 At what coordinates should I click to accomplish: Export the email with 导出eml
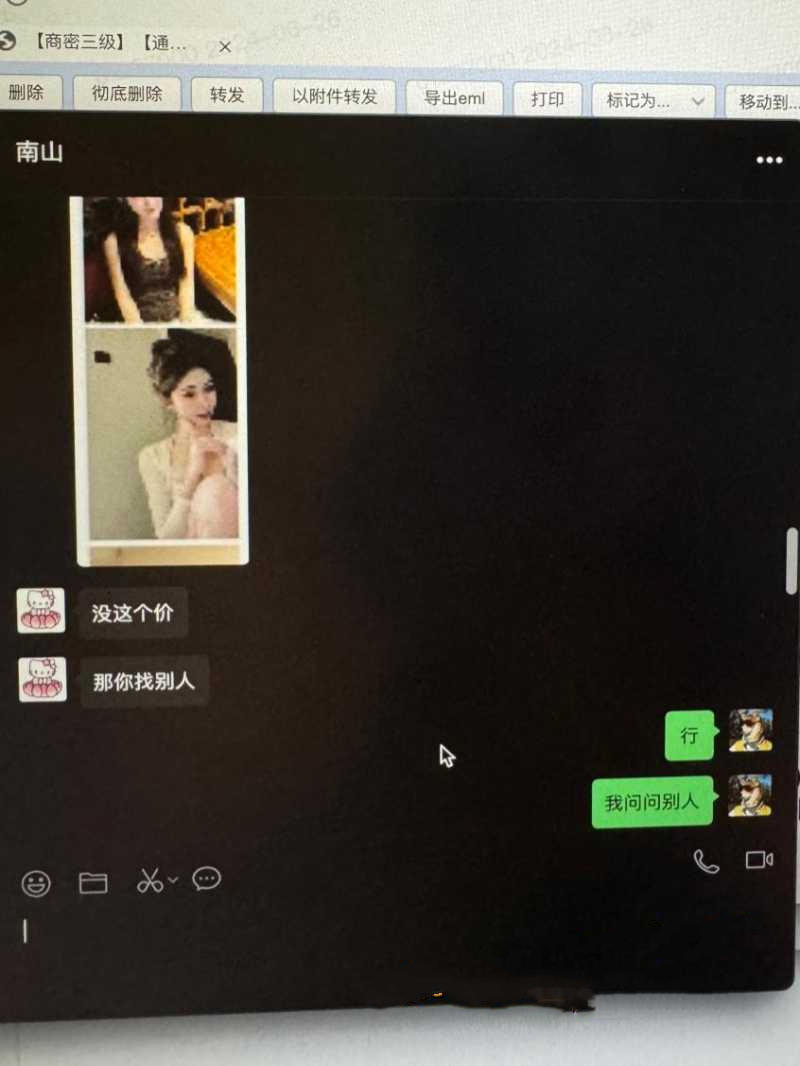[455, 97]
